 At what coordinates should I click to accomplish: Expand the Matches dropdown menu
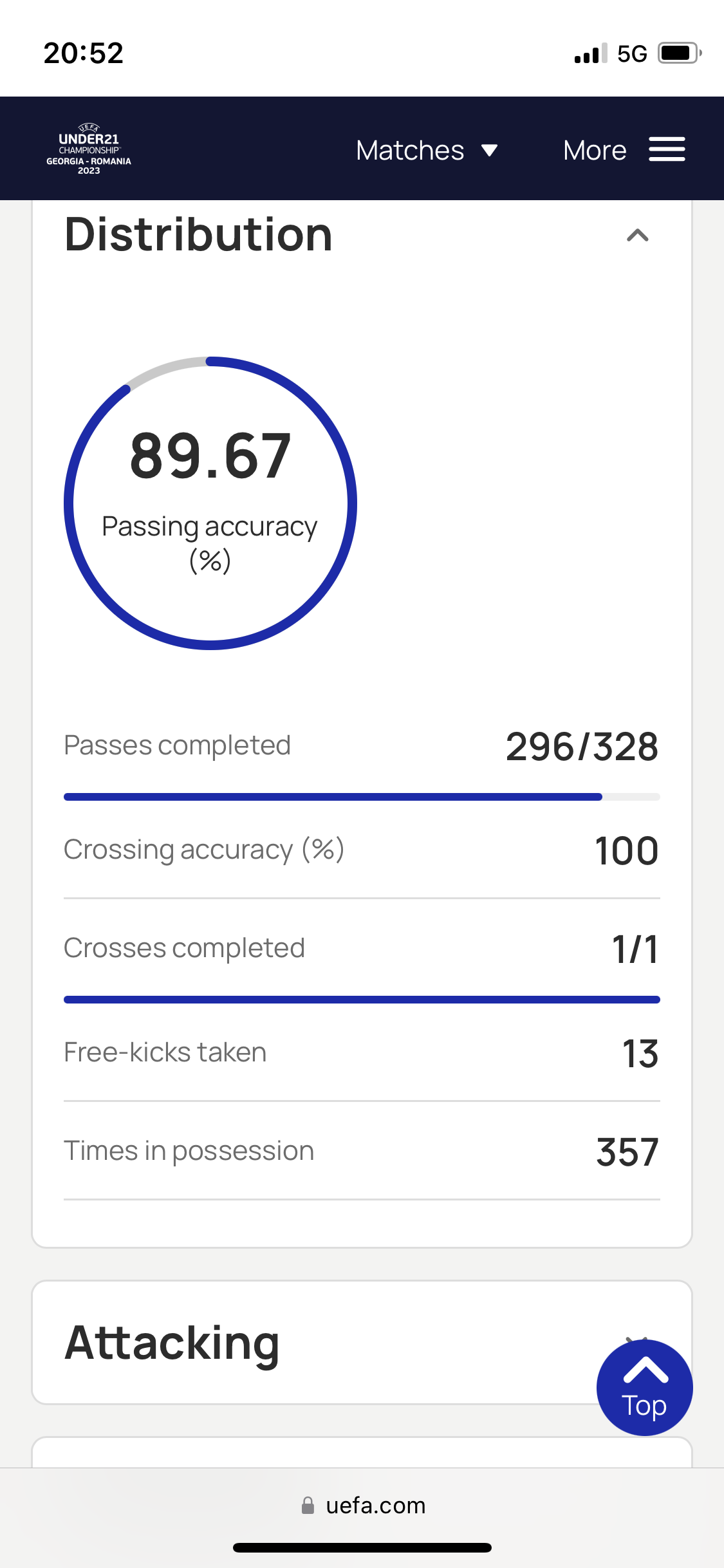(x=427, y=151)
